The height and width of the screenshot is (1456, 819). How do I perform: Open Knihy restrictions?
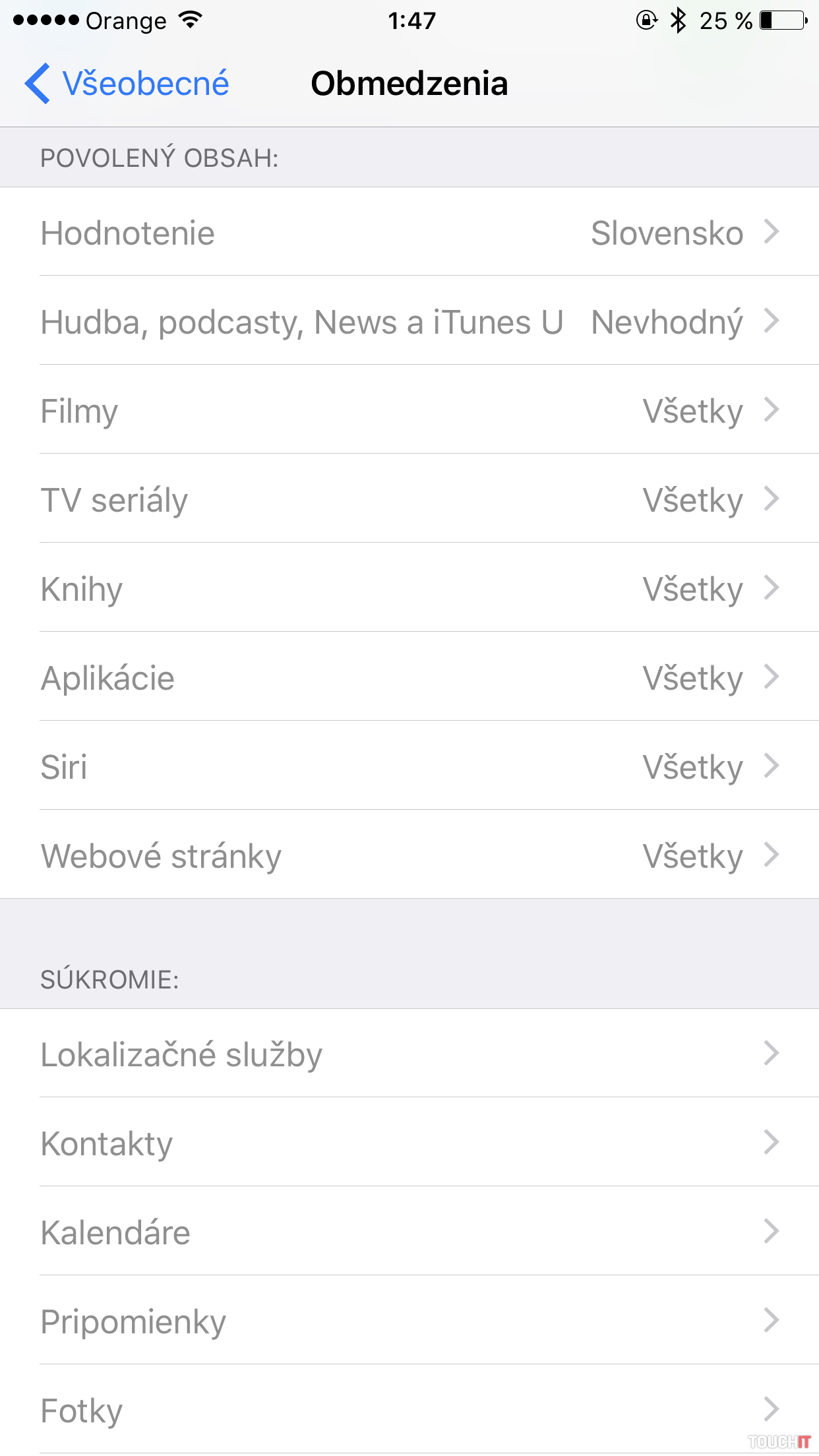[x=409, y=588]
